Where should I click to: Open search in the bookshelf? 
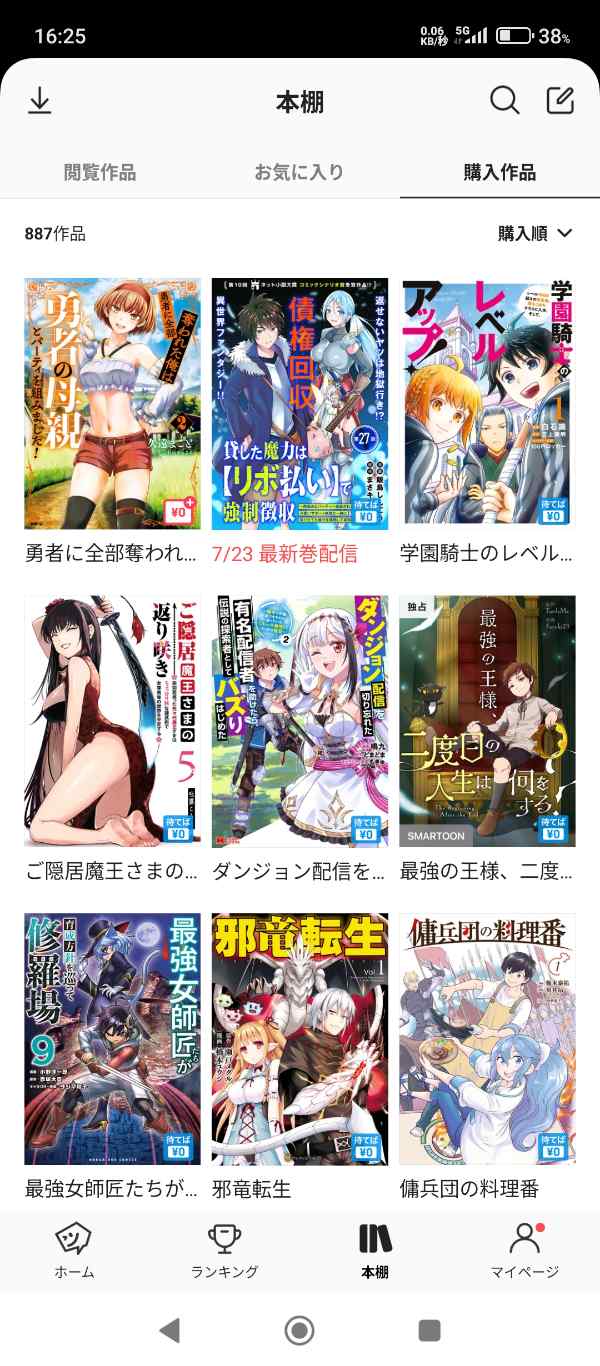pyautogui.click(x=504, y=101)
